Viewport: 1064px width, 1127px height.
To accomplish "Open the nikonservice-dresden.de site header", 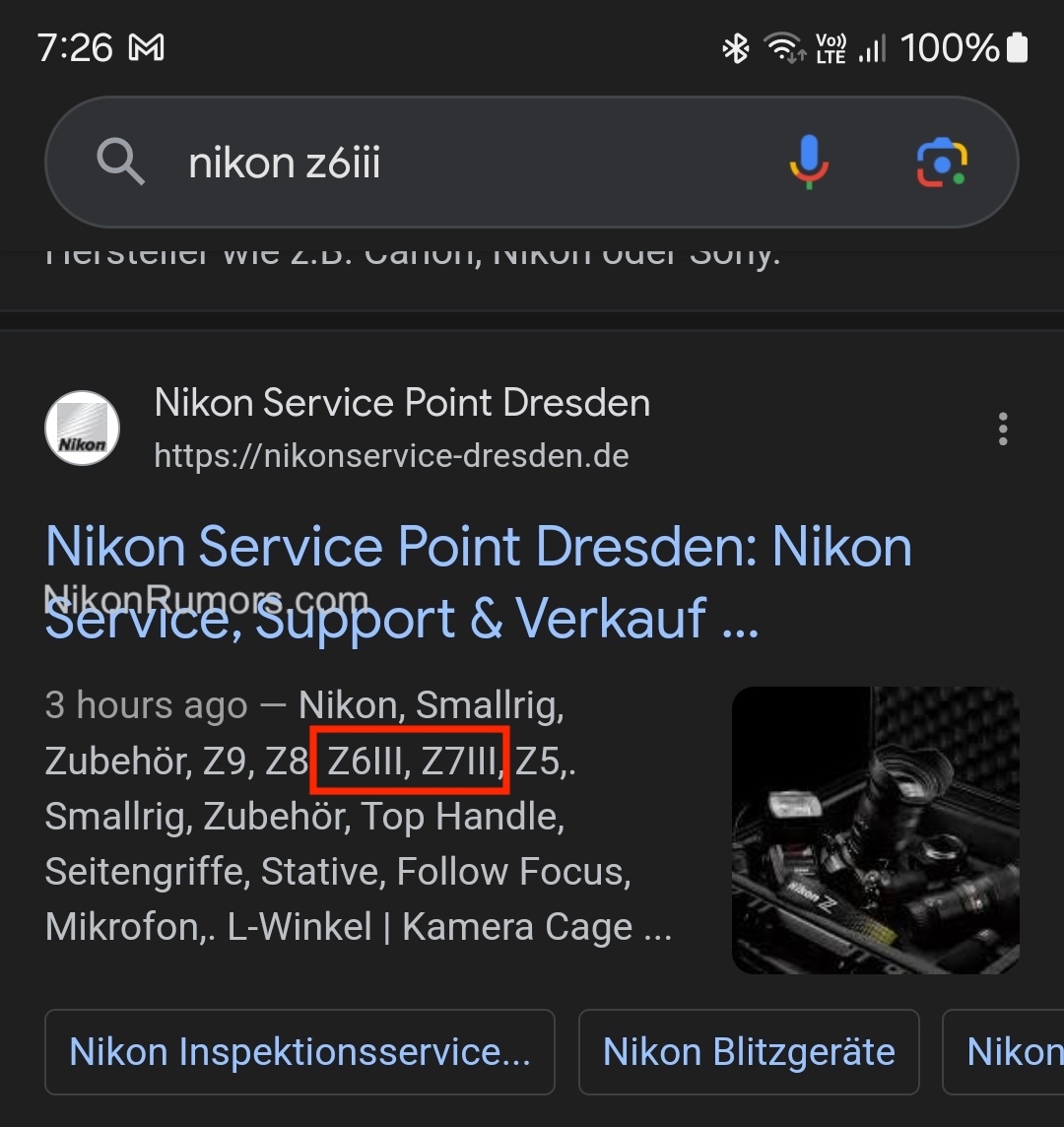I will click(x=394, y=430).
